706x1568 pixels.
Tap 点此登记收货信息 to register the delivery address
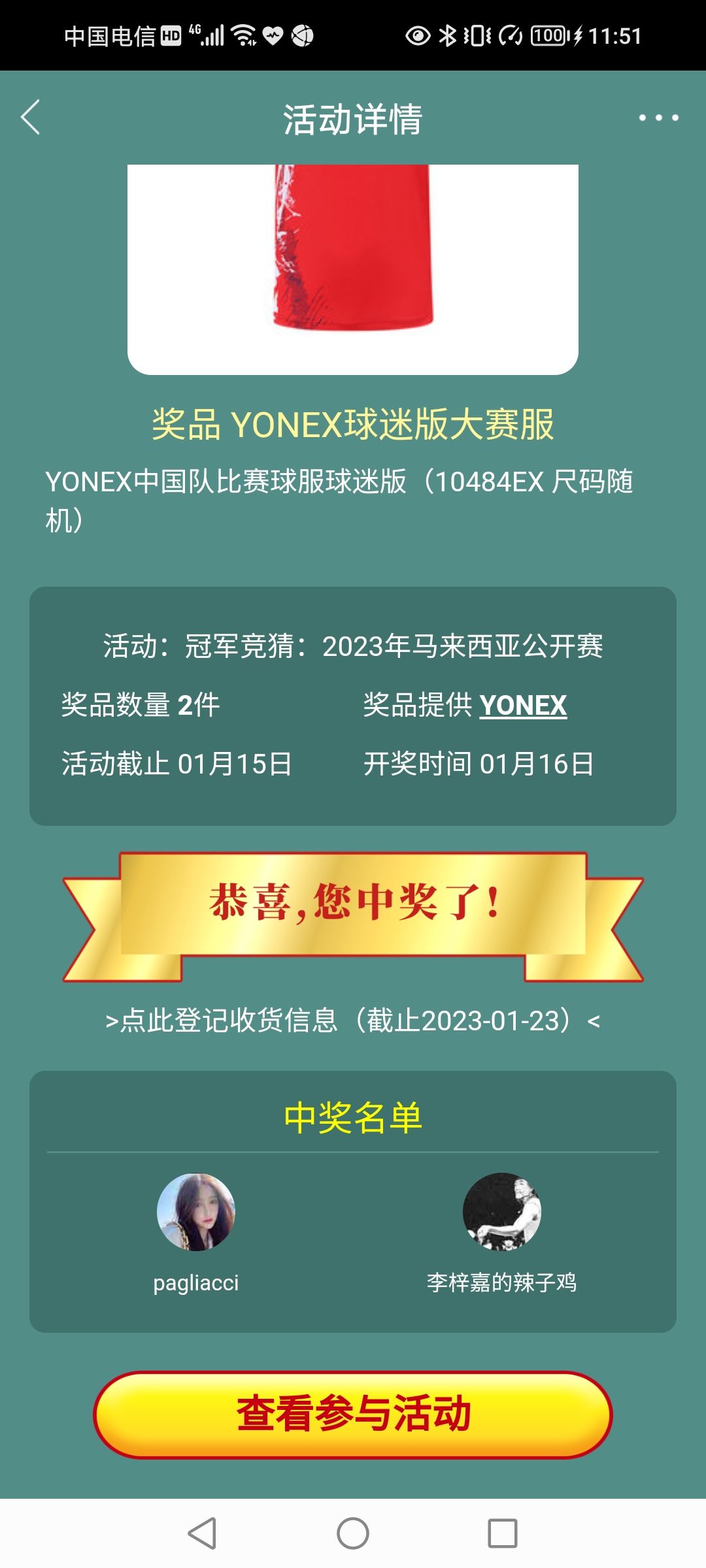[x=353, y=1021]
